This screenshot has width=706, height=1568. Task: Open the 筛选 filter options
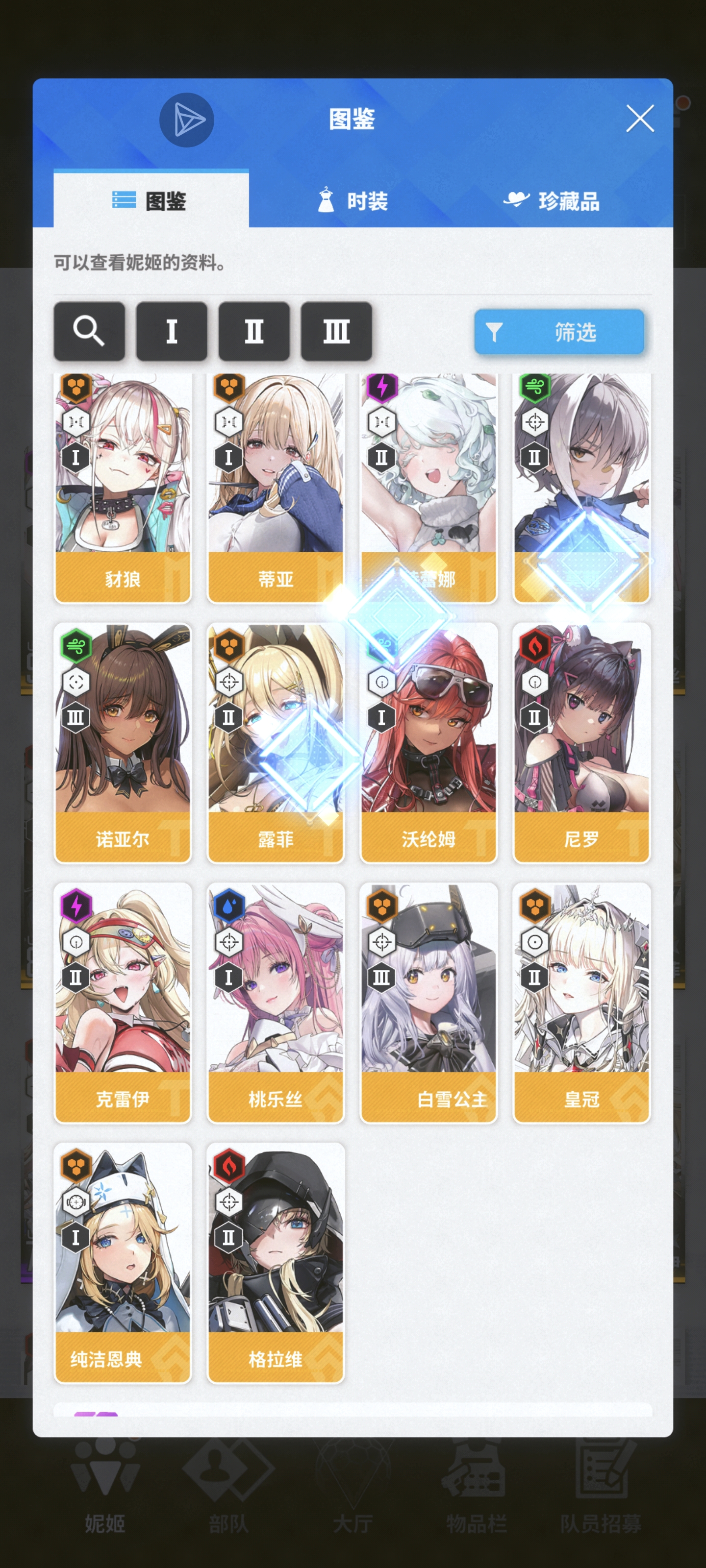(x=558, y=332)
